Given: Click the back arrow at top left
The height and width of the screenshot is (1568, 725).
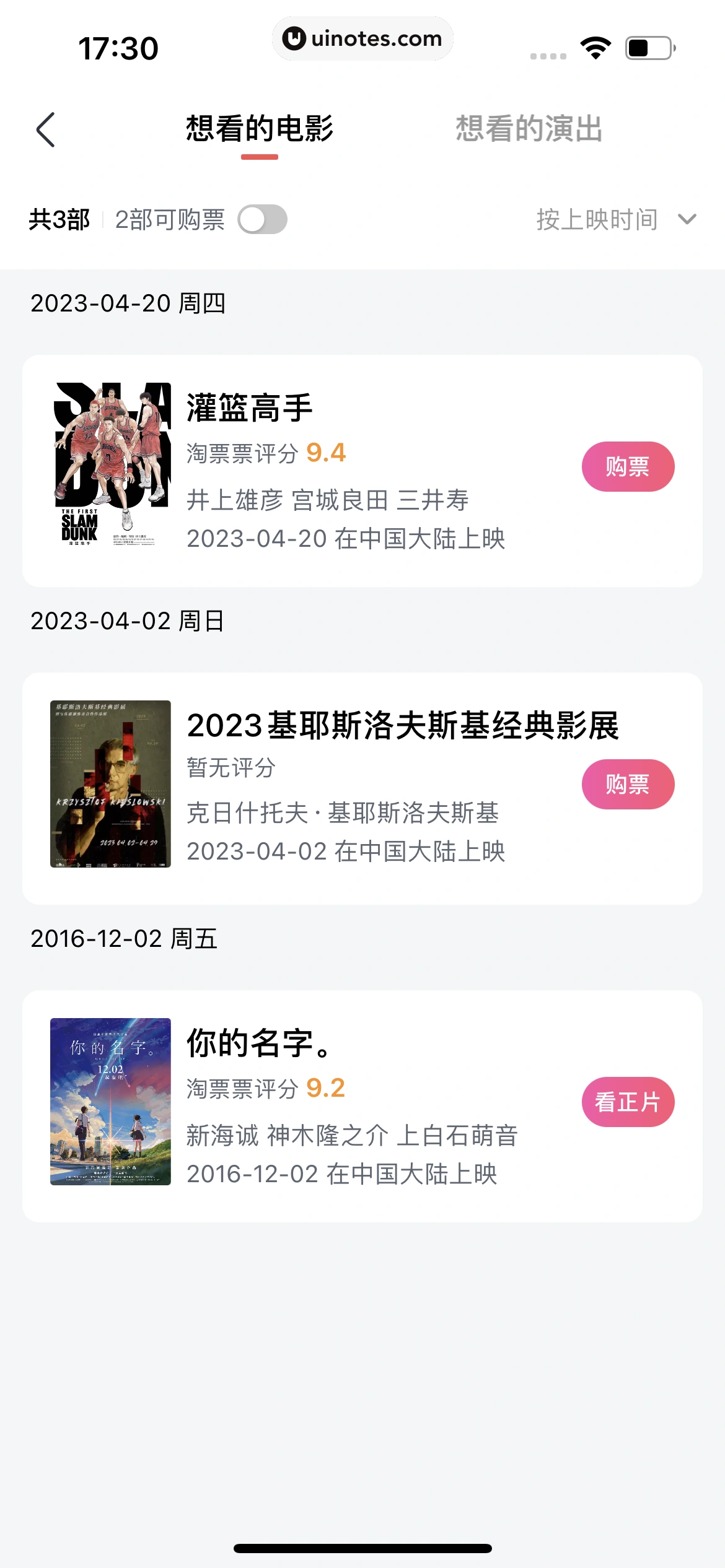Looking at the screenshot, I should (x=45, y=130).
